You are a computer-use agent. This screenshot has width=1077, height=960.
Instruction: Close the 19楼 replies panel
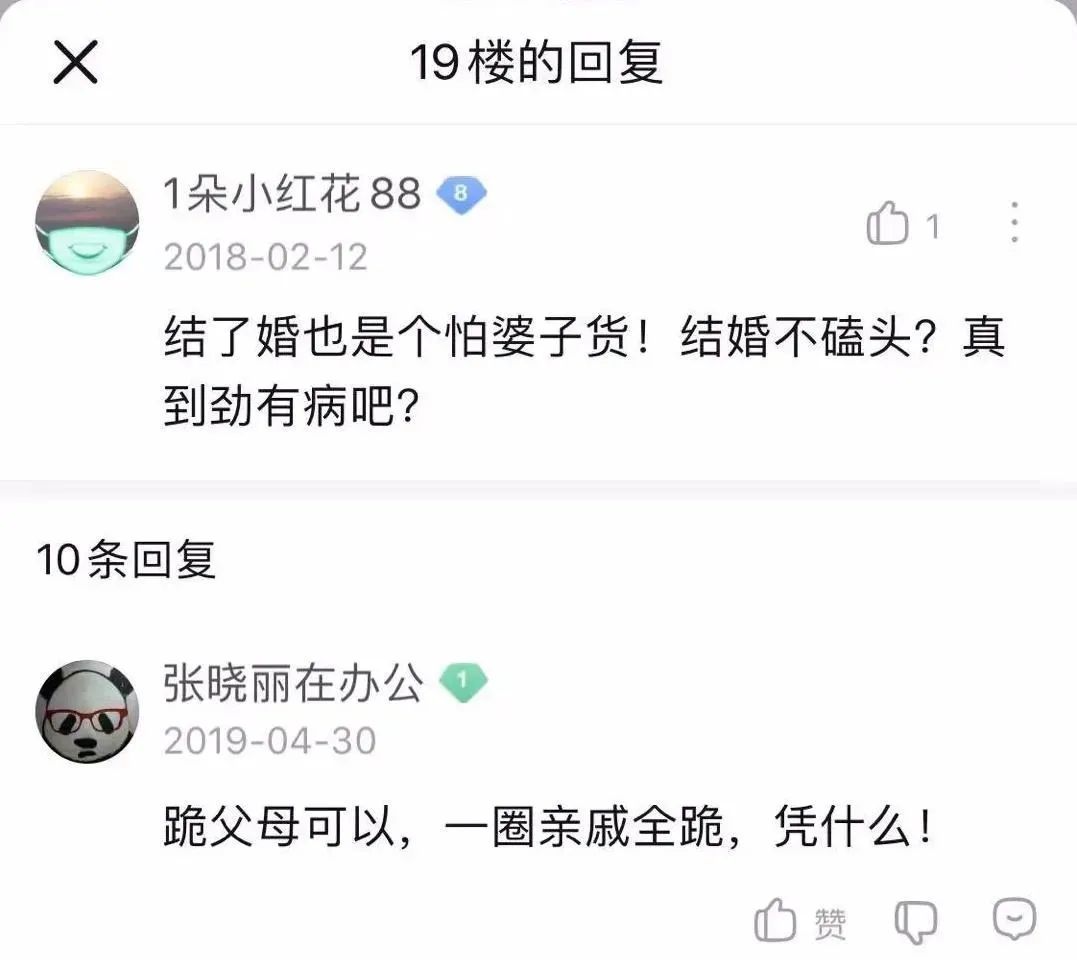(x=75, y=63)
